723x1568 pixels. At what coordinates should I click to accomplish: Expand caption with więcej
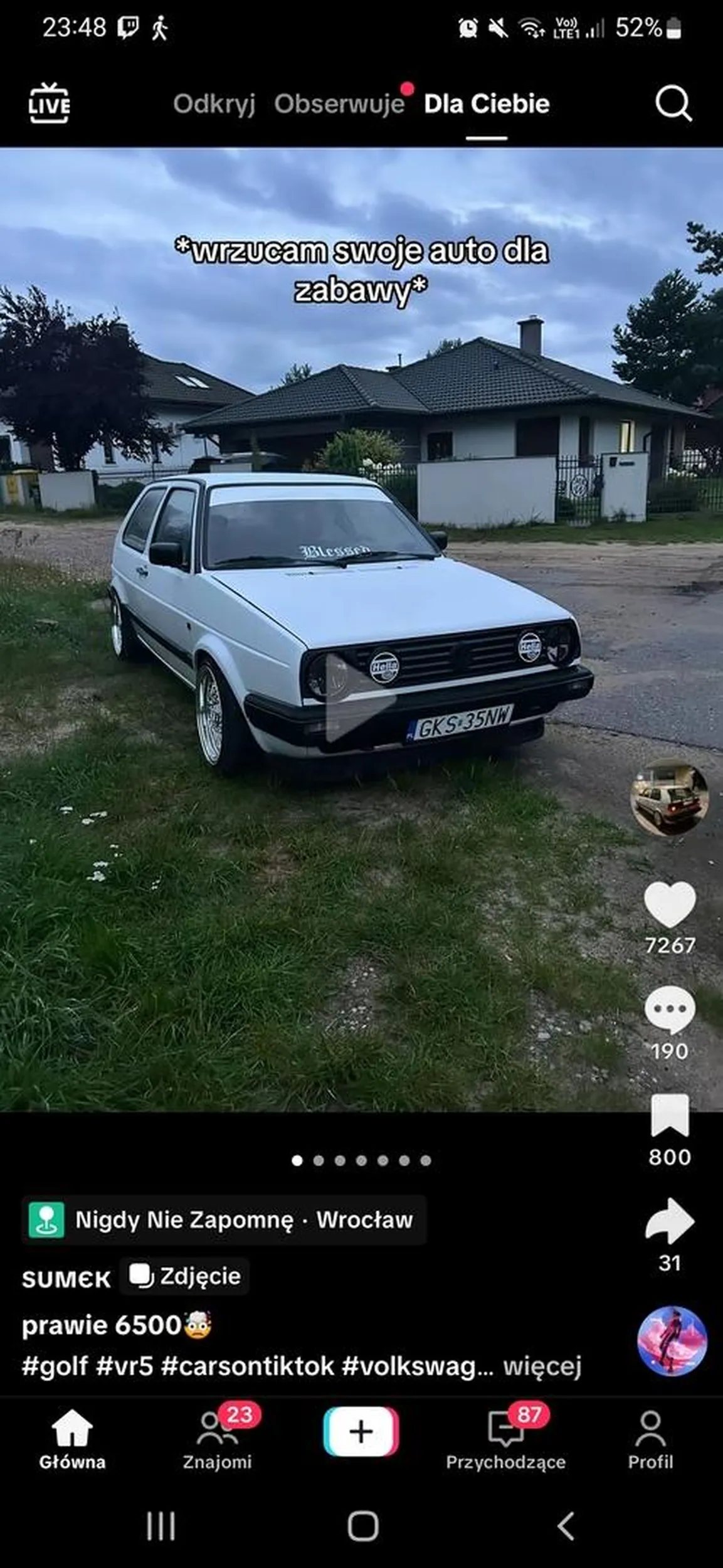click(542, 1366)
